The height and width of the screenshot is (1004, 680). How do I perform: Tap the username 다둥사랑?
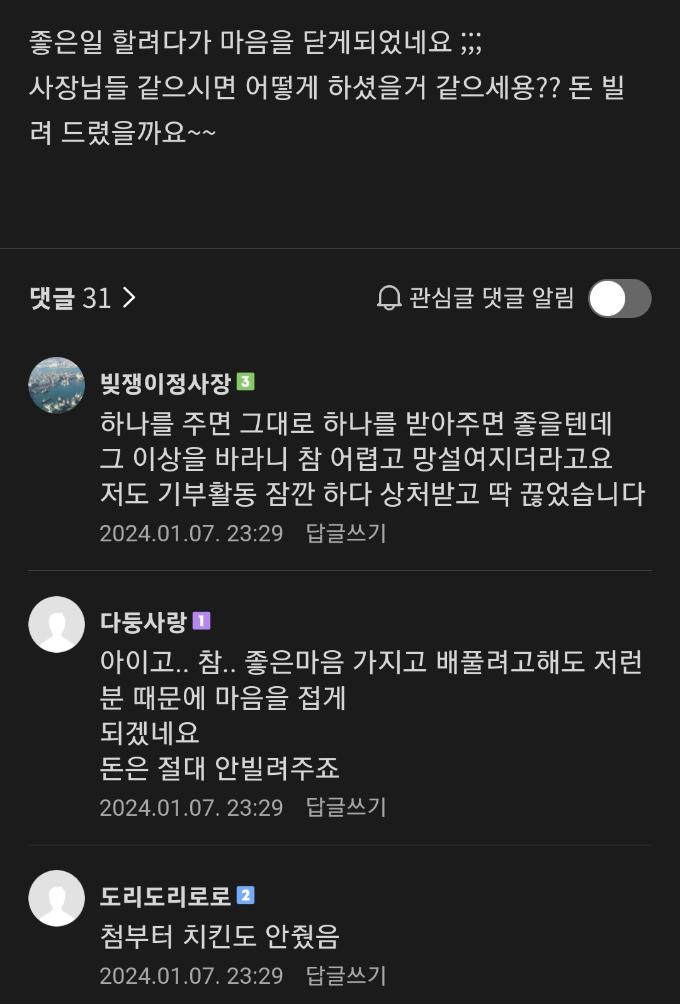click(x=143, y=621)
